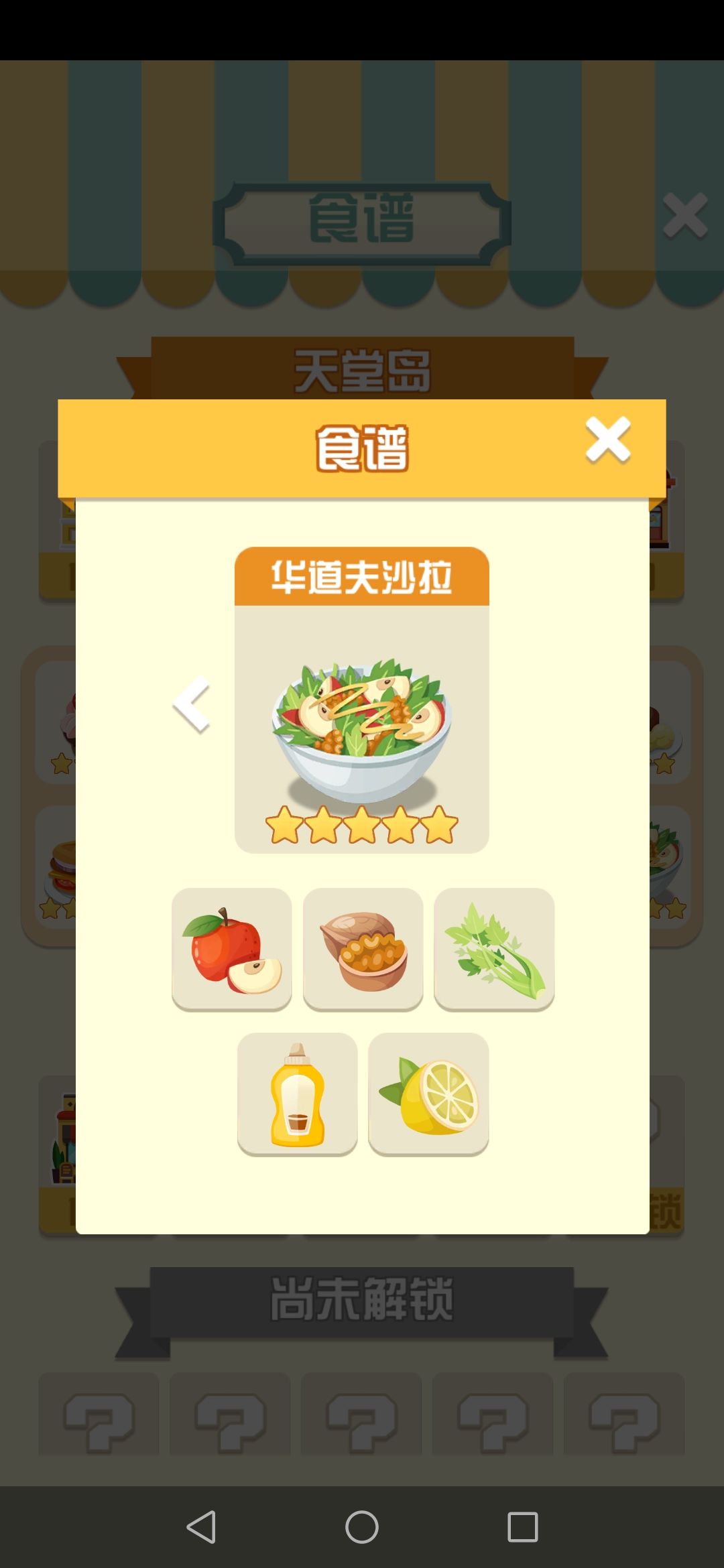Open the dimmed 食谱 header behind popup

[x=362, y=218]
